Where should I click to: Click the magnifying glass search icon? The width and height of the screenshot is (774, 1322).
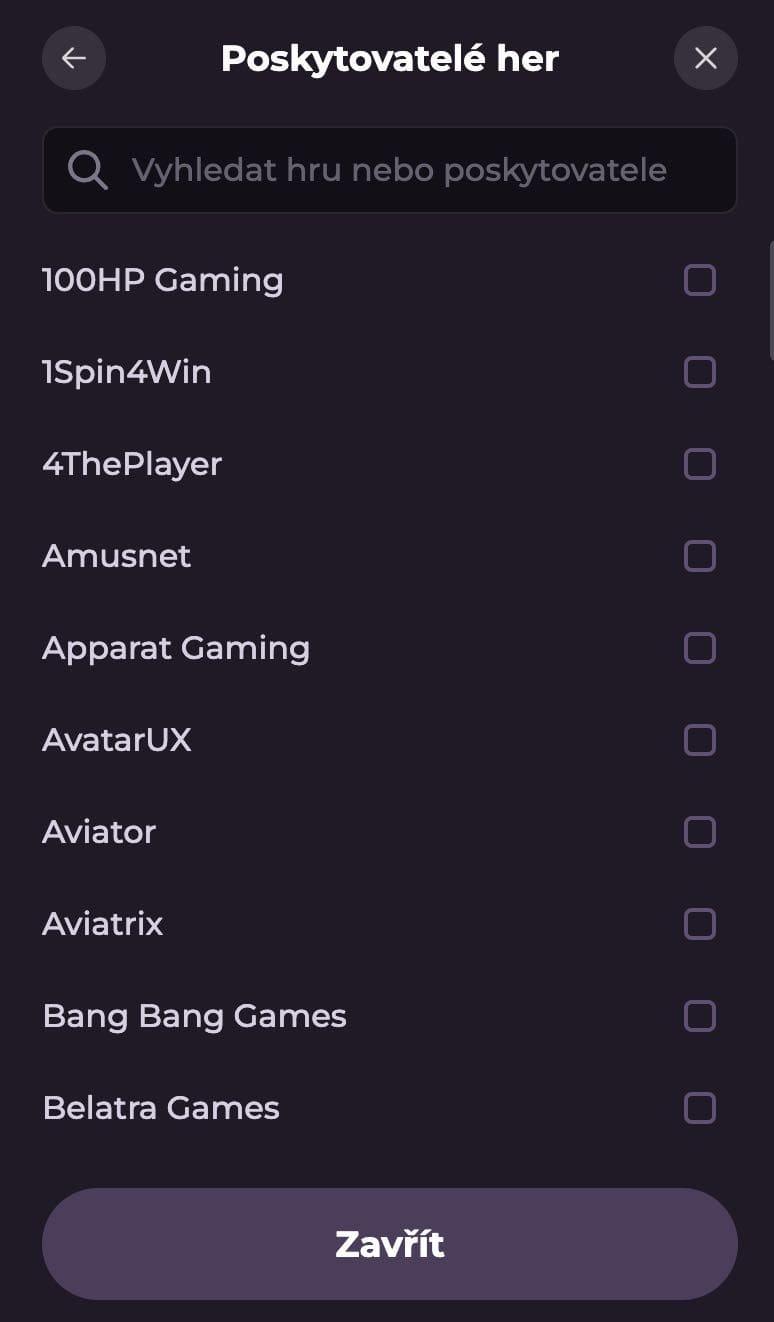87,170
